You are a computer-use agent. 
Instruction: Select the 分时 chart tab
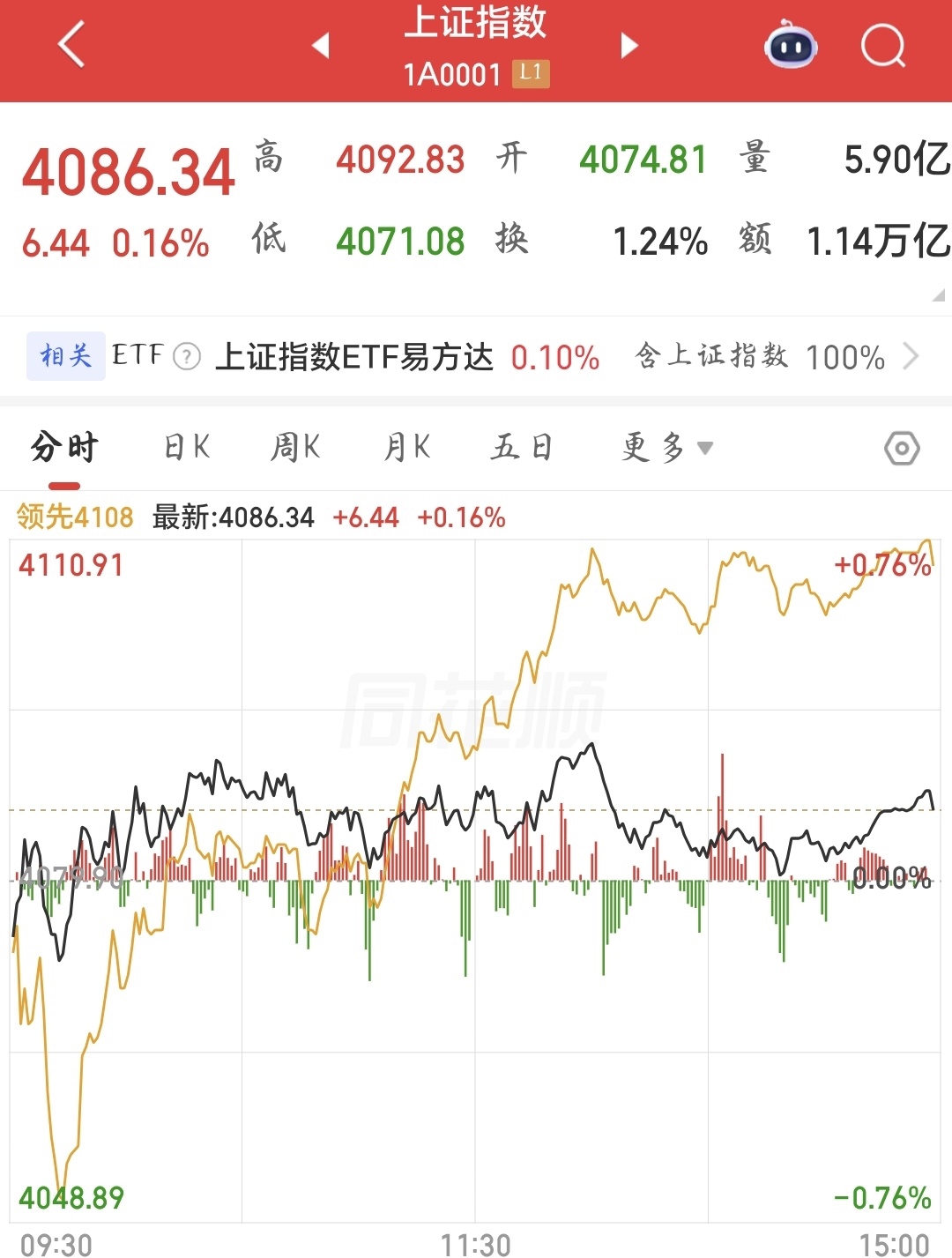point(64,448)
